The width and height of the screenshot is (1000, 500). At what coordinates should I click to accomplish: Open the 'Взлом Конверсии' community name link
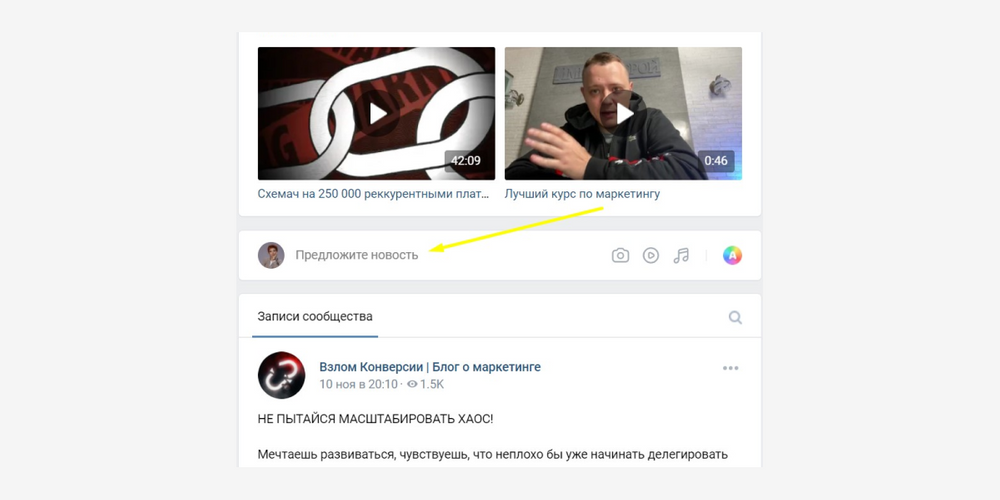tap(430, 367)
